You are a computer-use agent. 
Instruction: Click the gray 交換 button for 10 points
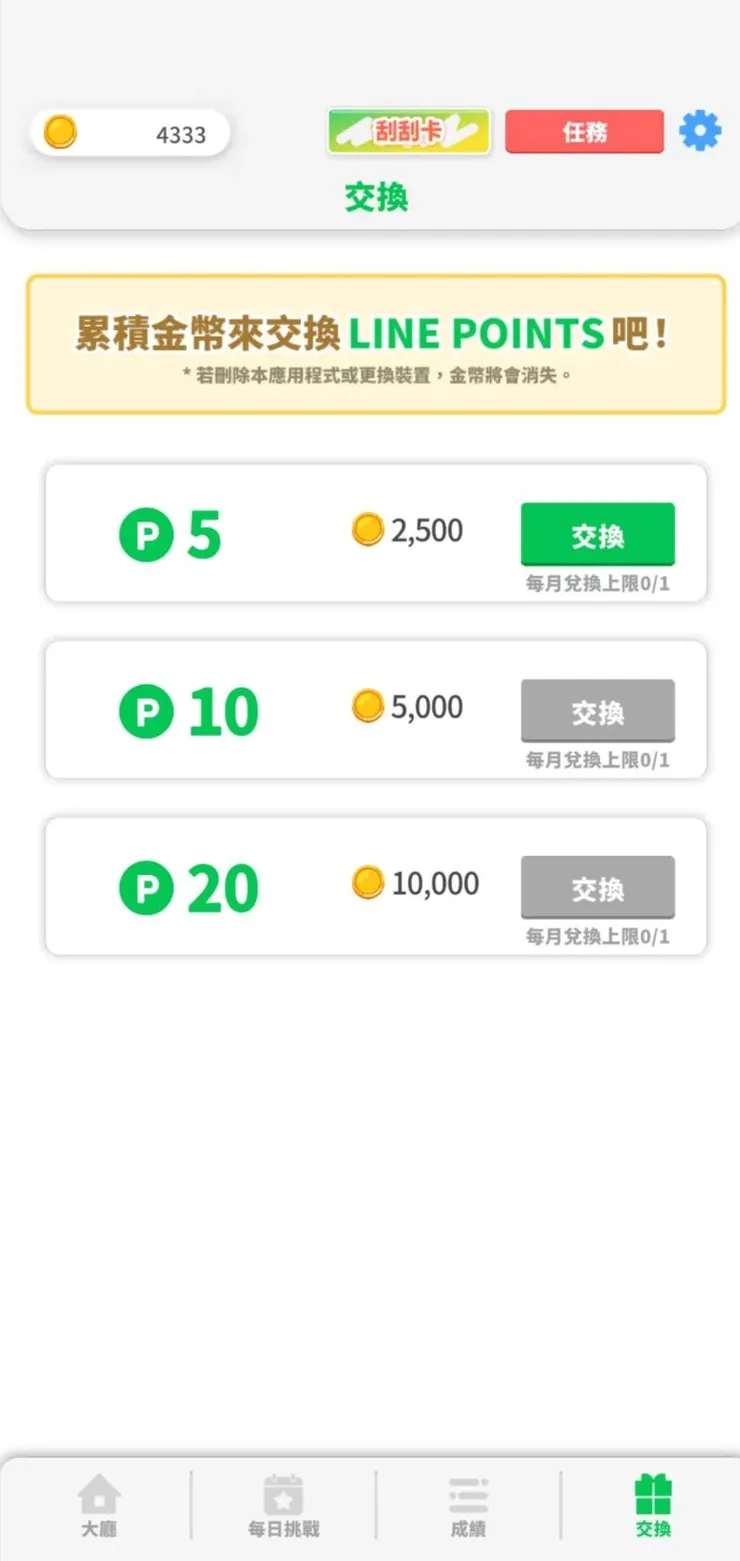point(597,711)
